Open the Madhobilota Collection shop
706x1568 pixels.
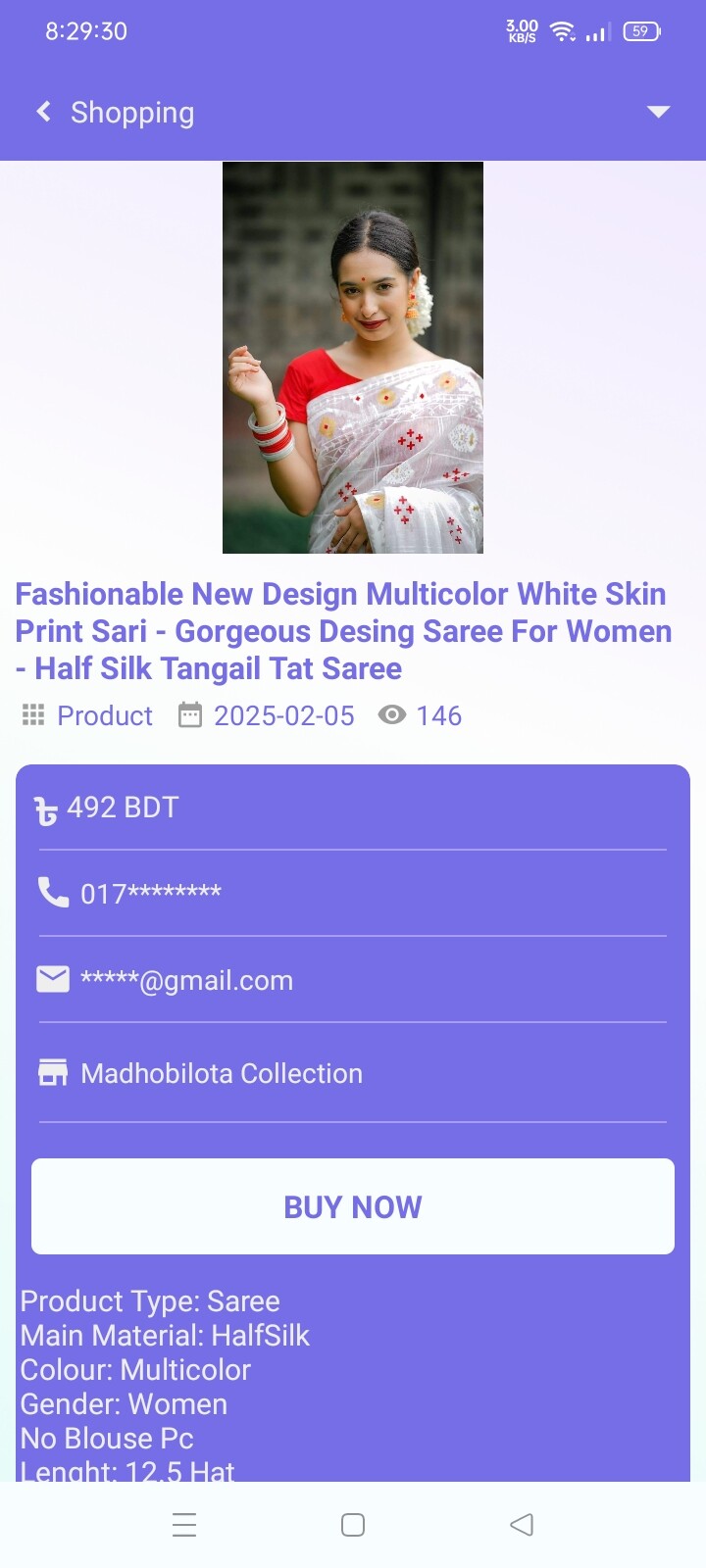tap(221, 1073)
